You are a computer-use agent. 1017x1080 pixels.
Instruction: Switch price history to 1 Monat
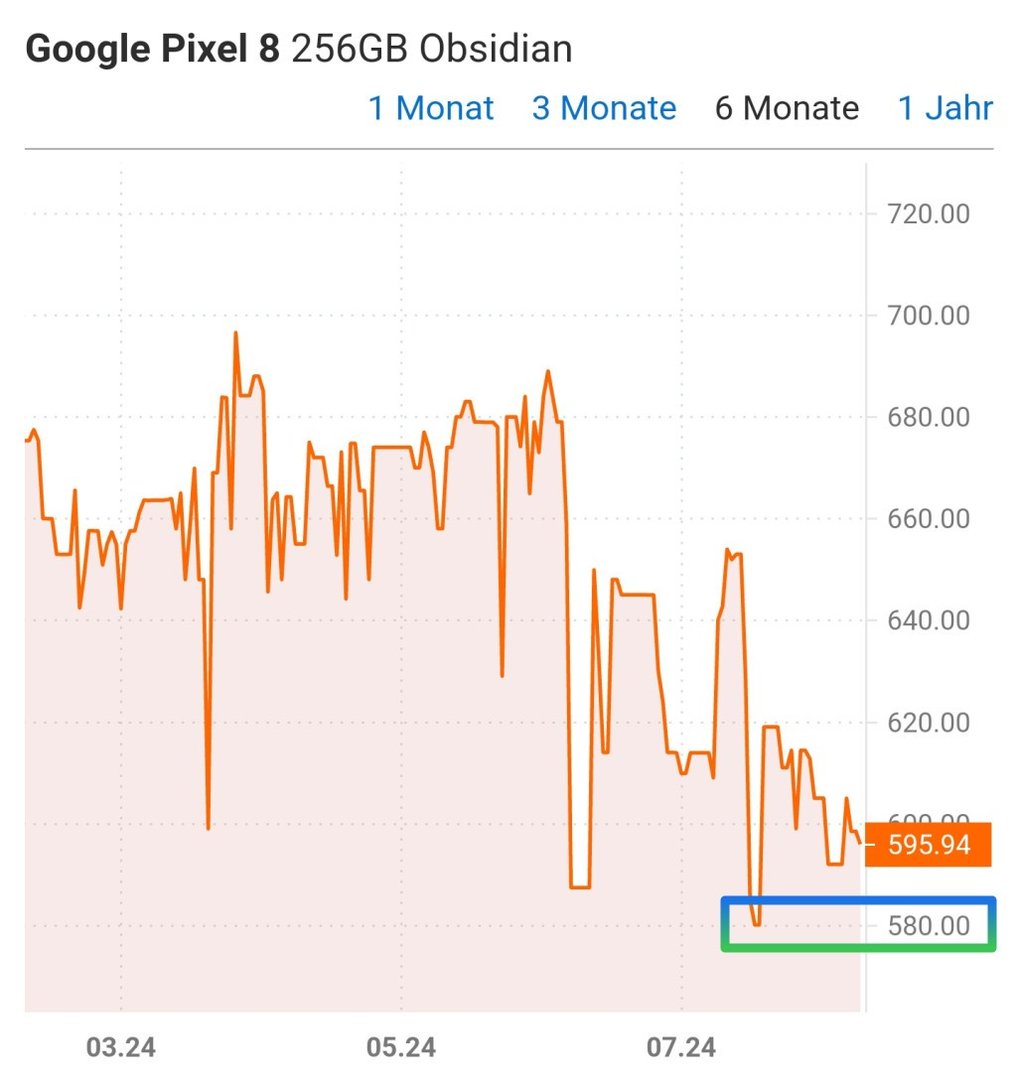pos(431,108)
